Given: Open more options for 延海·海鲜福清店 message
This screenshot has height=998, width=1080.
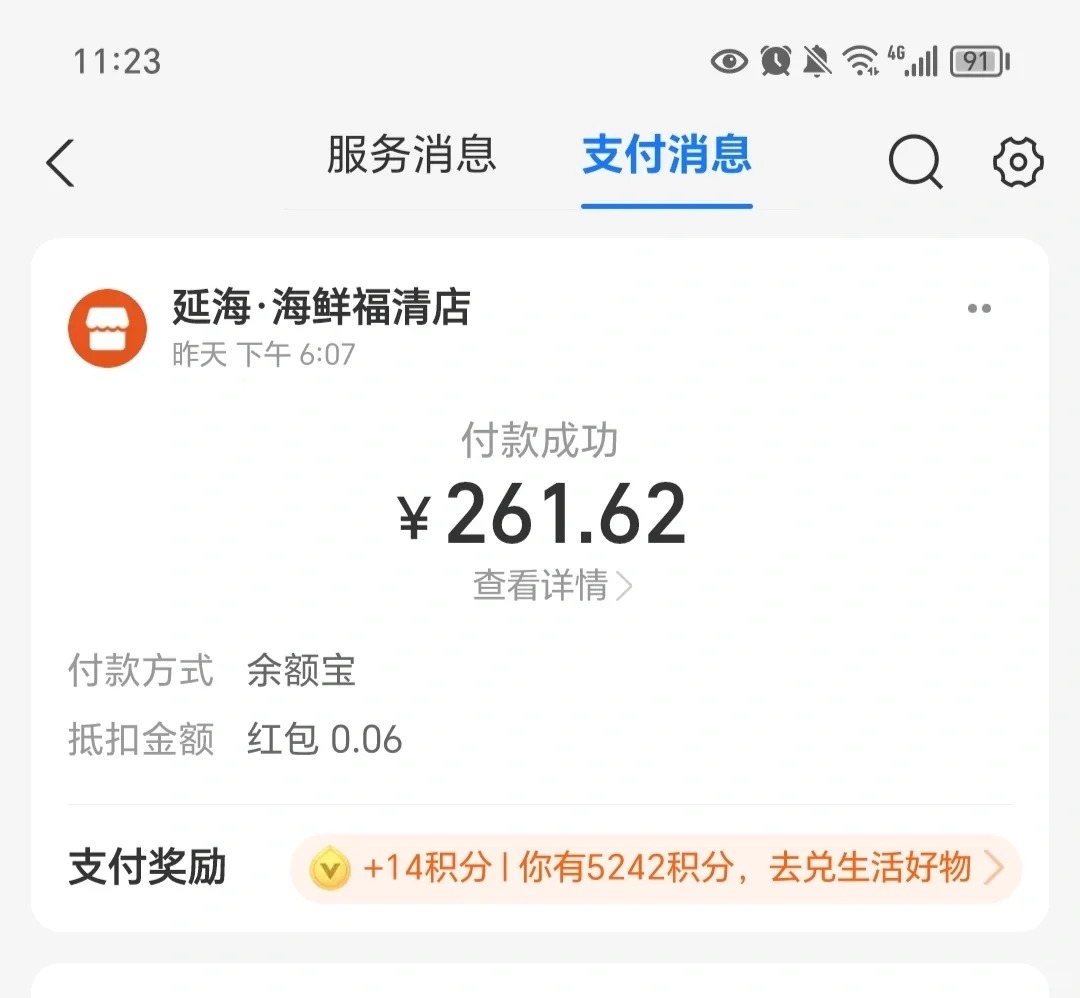Looking at the screenshot, I should [979, 309].
